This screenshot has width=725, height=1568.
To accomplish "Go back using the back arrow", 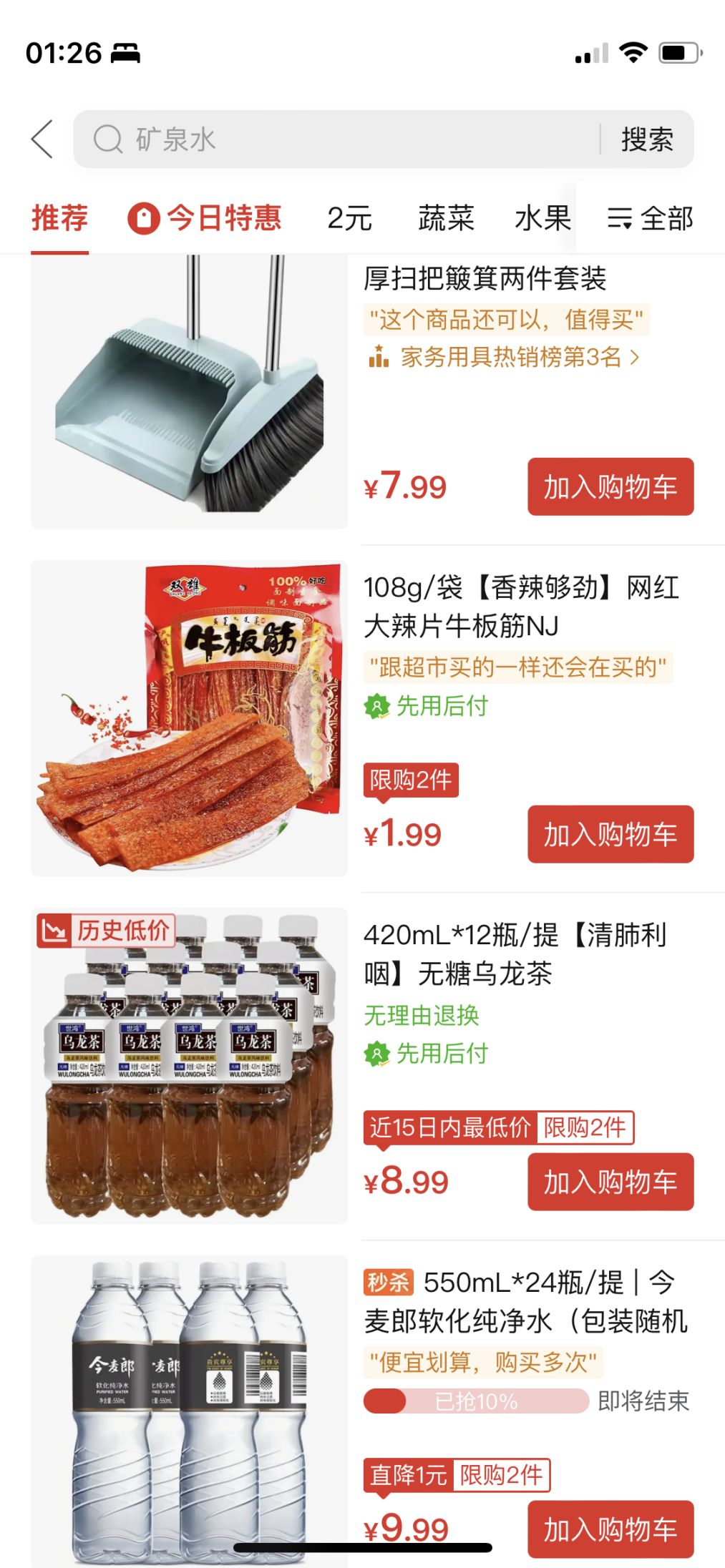I will click(43, 139).
